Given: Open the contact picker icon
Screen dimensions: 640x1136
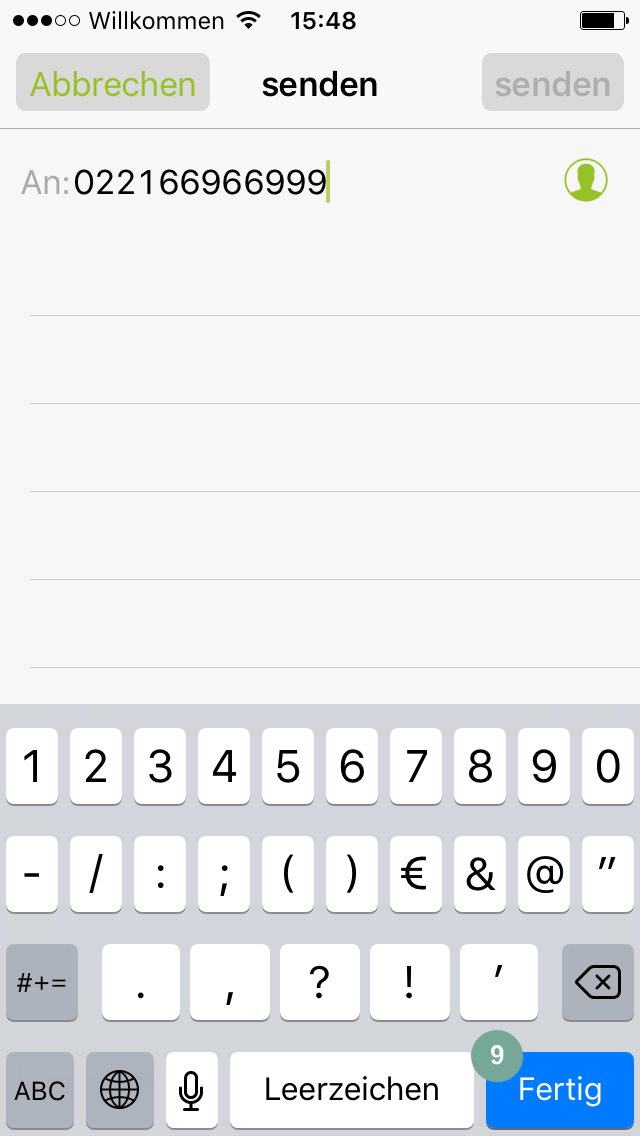Looking at the screenshot, I should pyautogui.click(x=586, y=180).
